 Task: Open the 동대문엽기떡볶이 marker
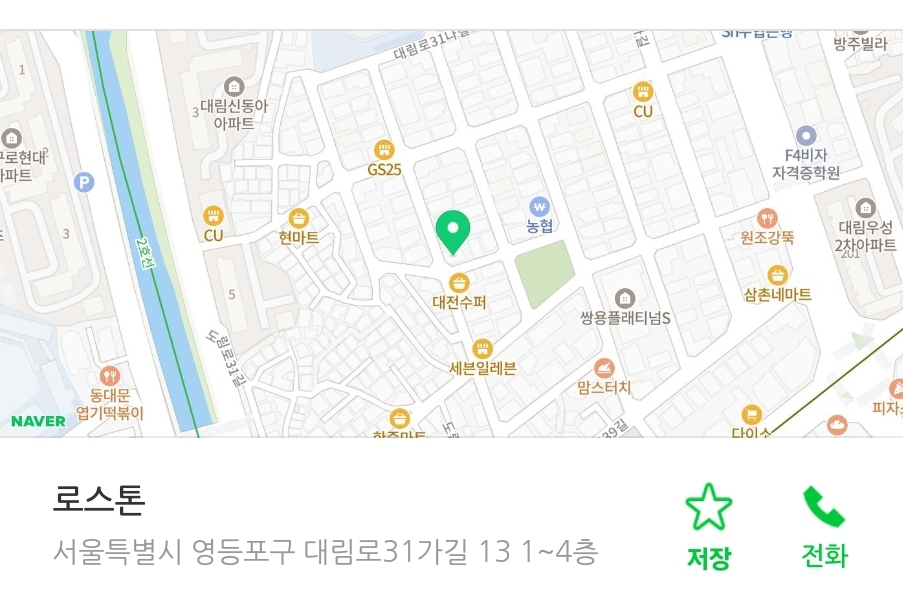click(x=110, y=376)
